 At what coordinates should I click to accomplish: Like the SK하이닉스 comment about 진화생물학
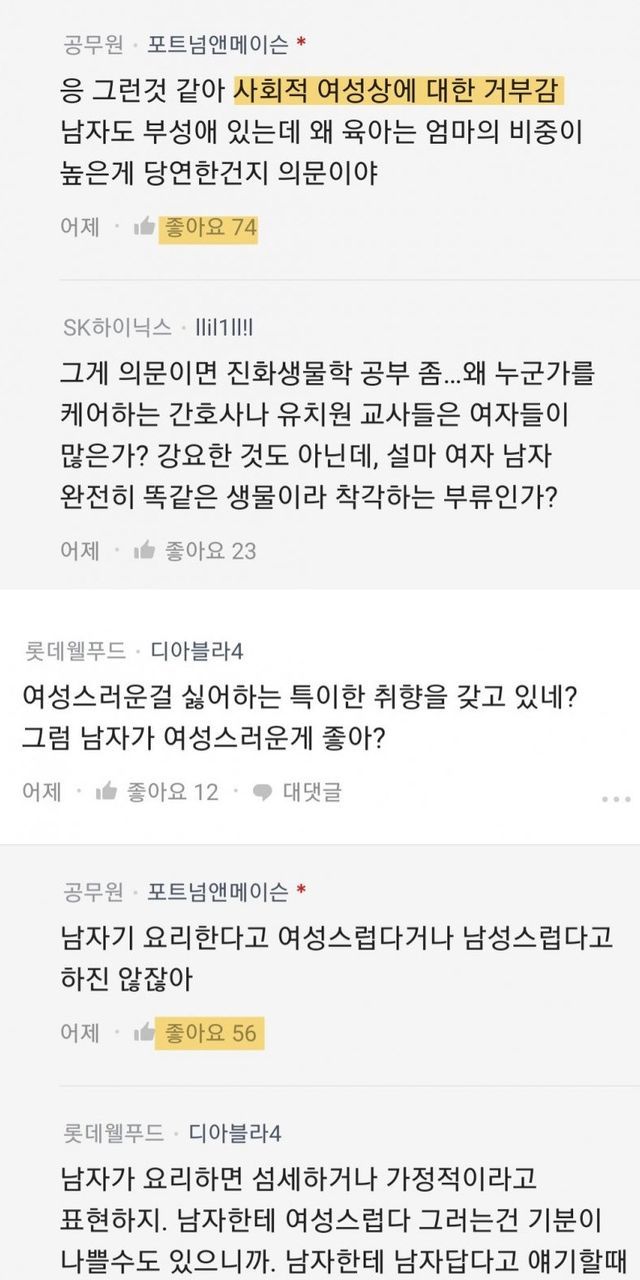point(195,550)
